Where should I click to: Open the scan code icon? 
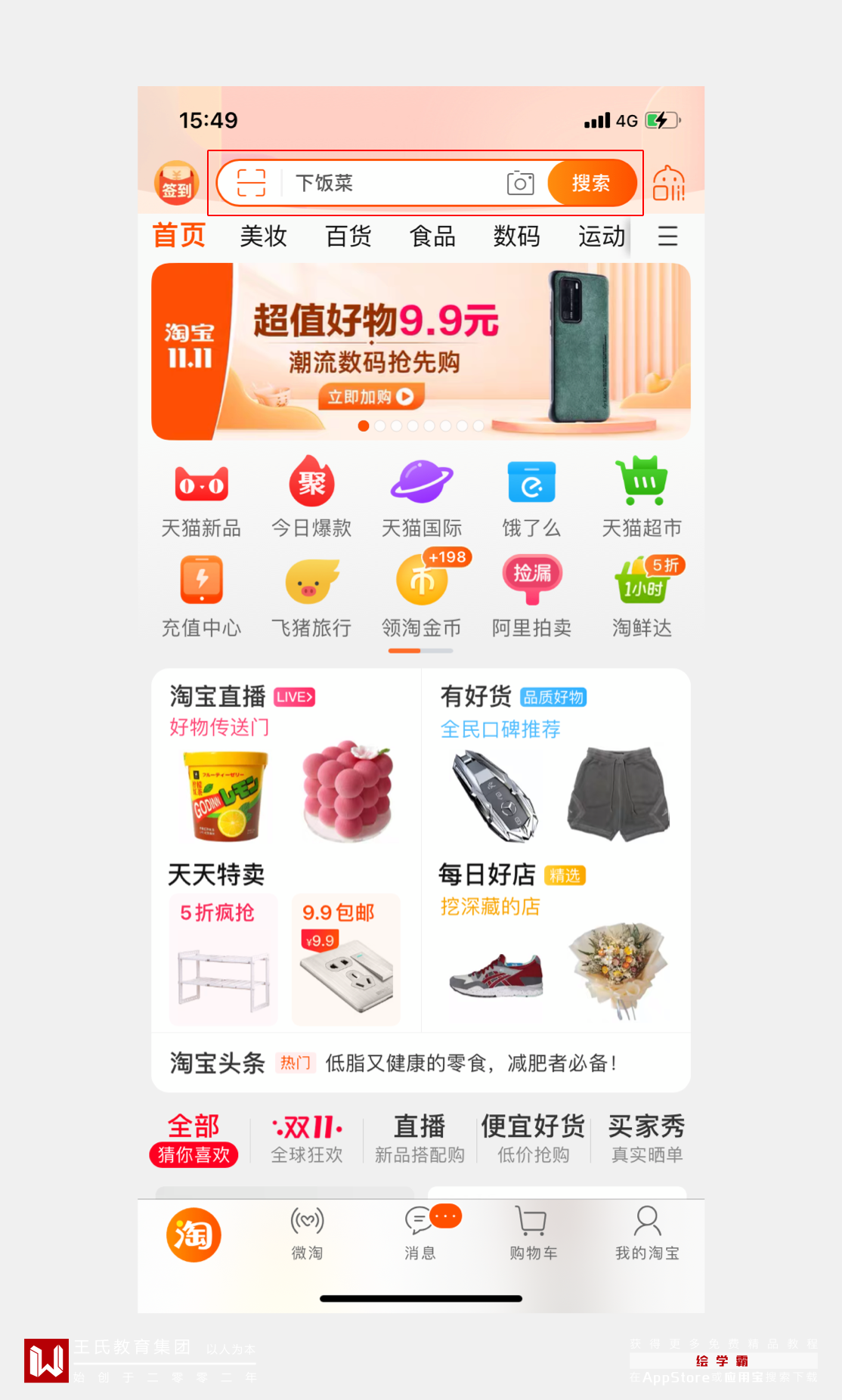tap(251, 183)
